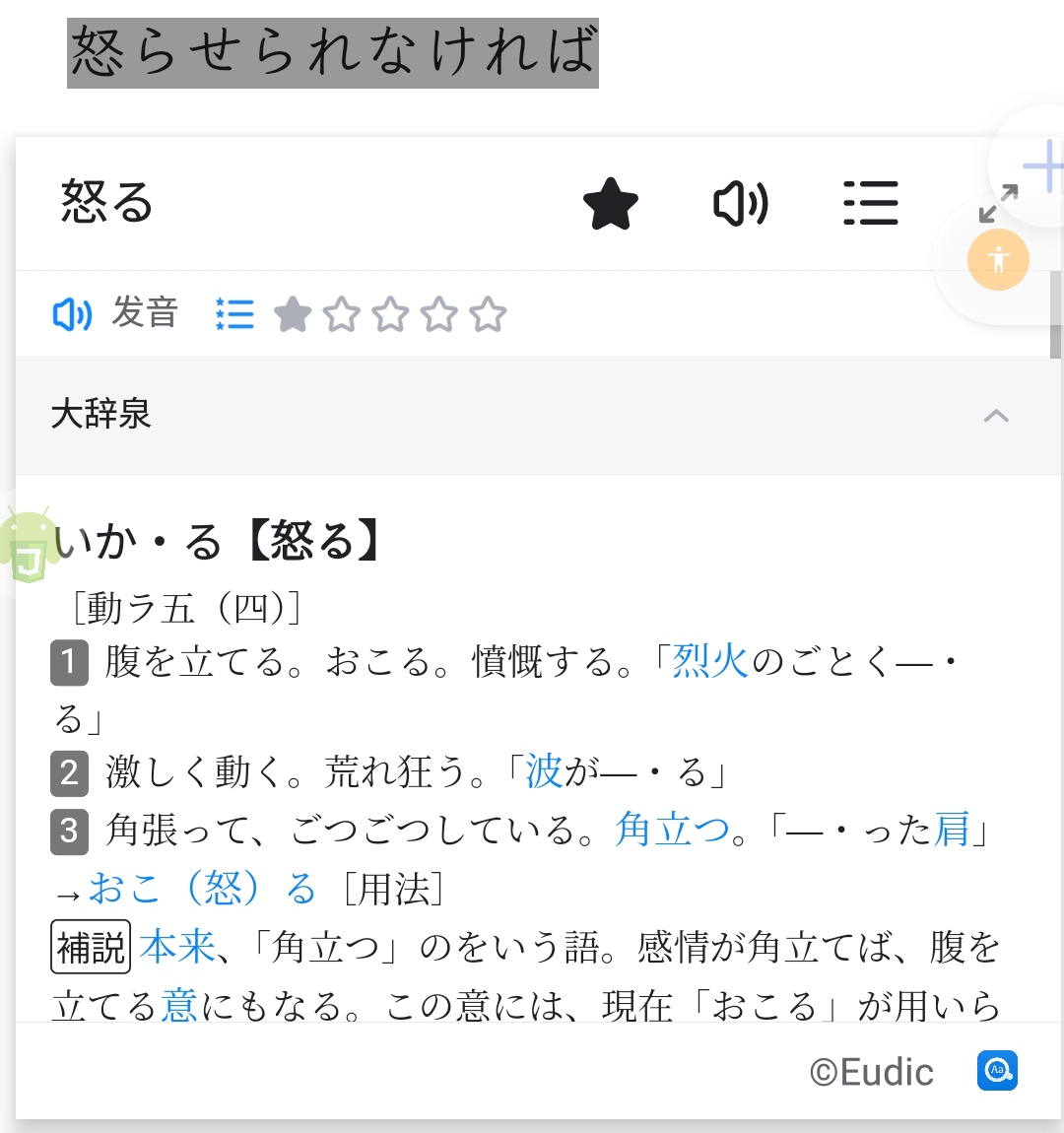Add 怒る to favorites with the star
This screenshot has height=1133, width=1064.
pyautogui.click(x=611, y=204)
